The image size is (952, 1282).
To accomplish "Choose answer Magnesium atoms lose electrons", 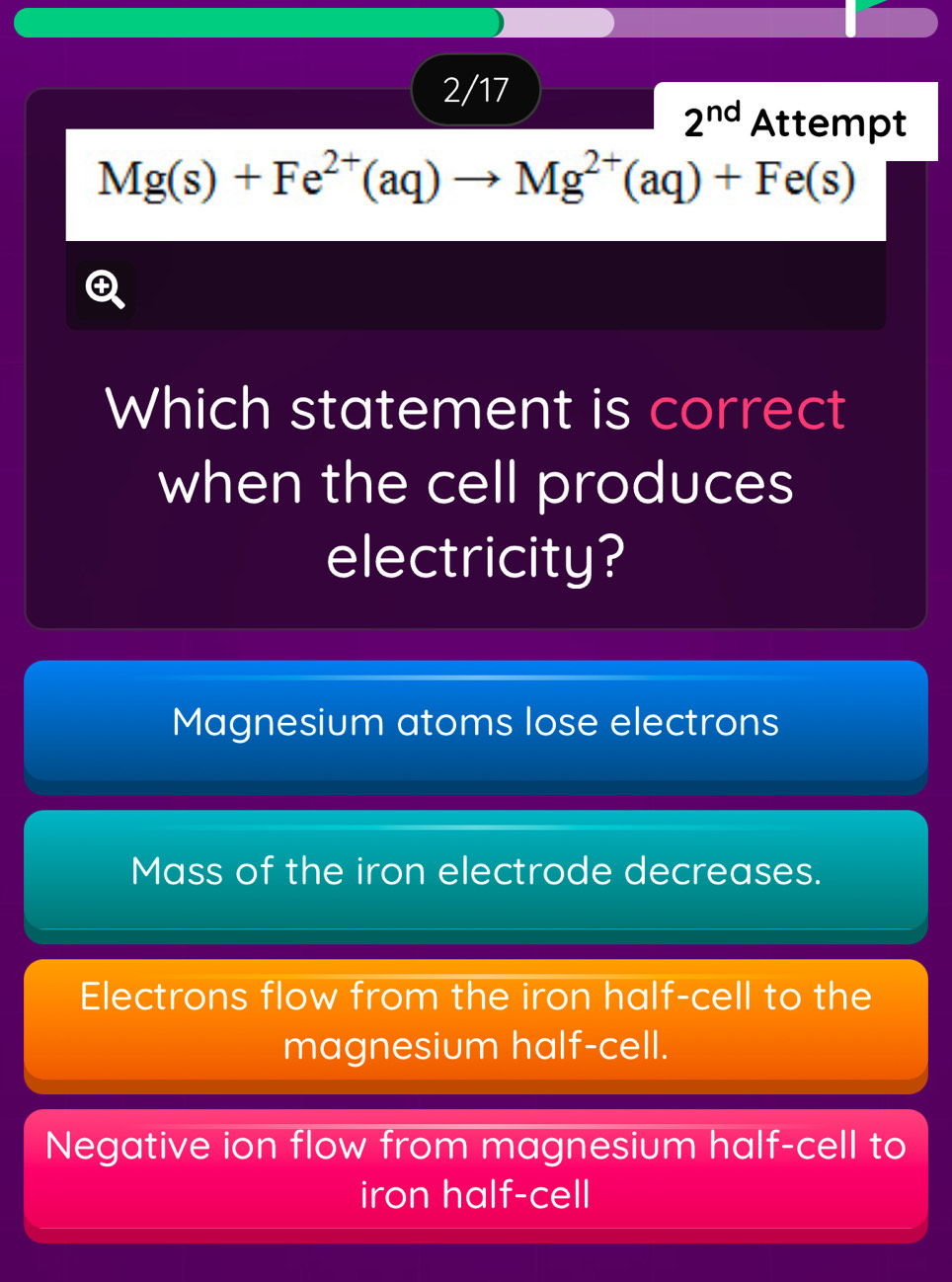I will pos(476,722).
